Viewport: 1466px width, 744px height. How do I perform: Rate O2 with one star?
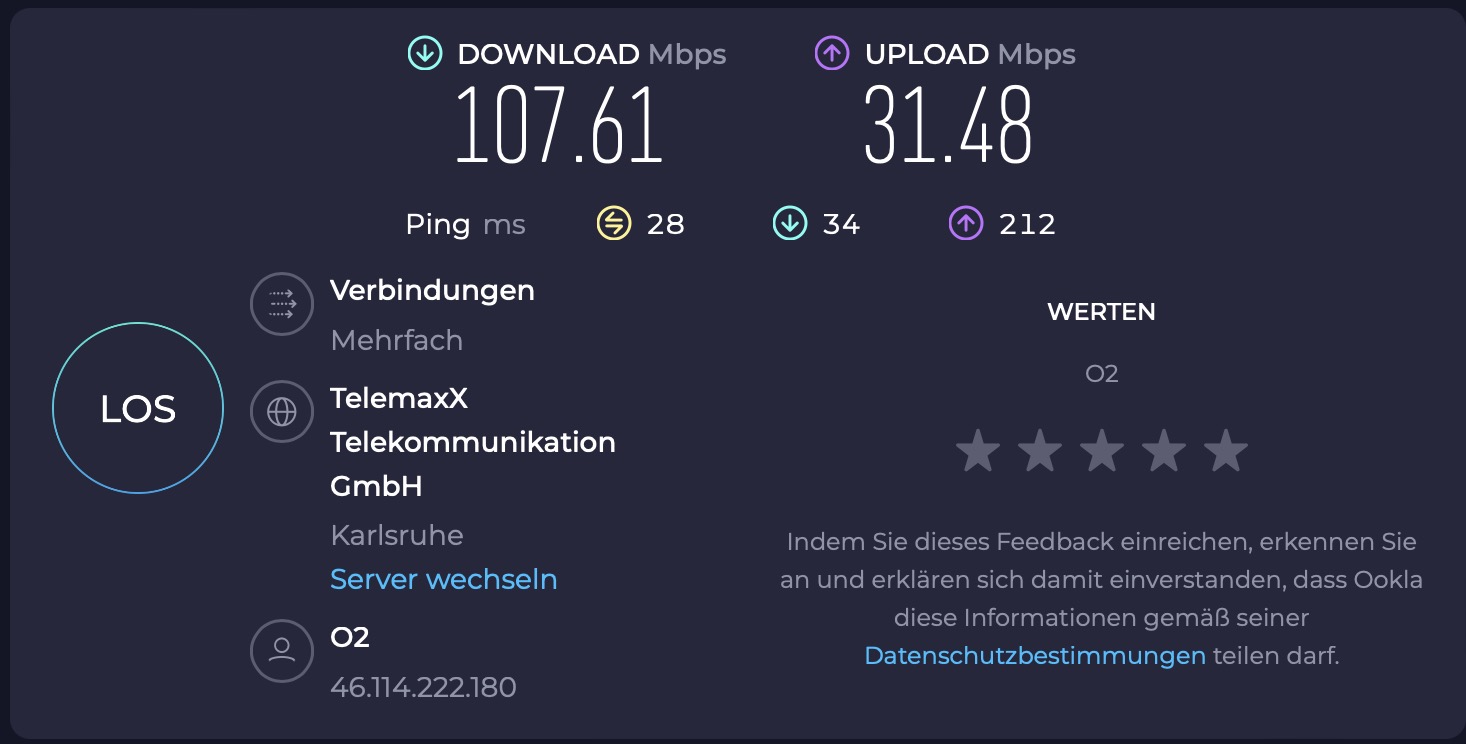click(977, 451)
